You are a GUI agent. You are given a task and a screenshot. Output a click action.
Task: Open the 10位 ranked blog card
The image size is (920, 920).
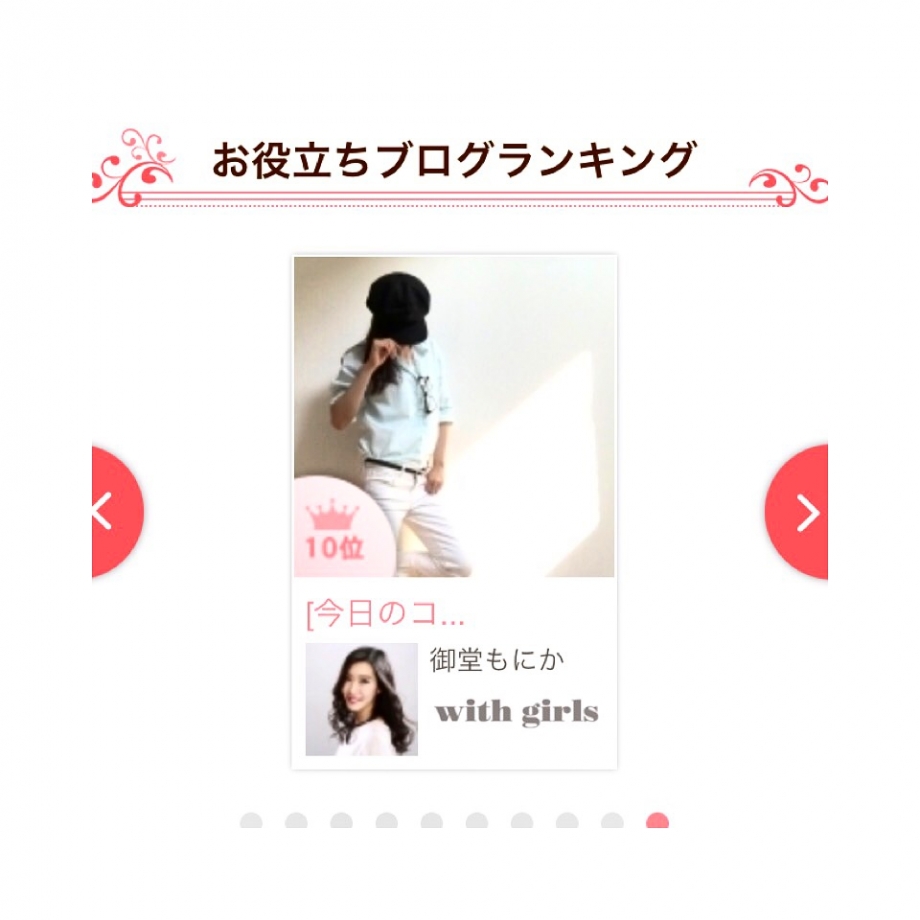coord(454,416)
